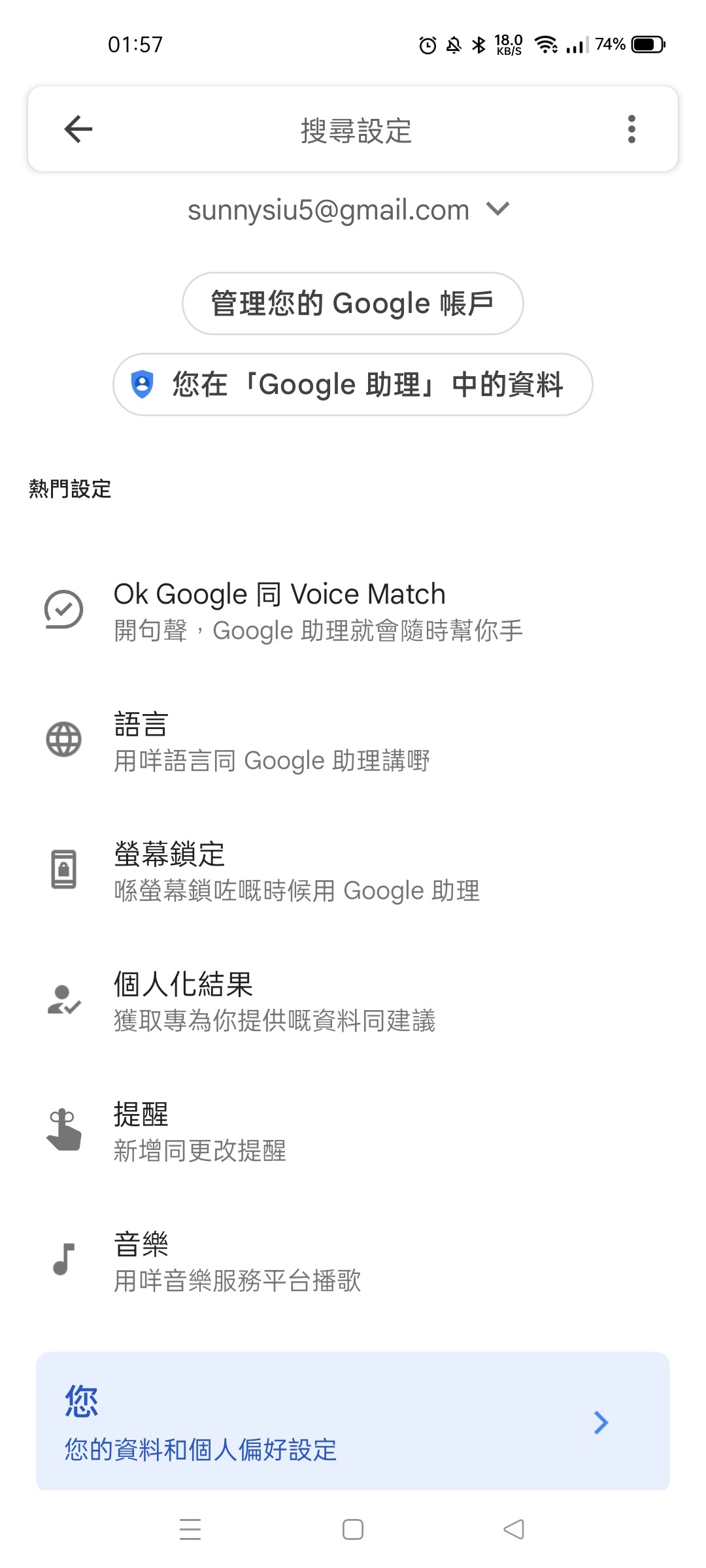
Task: Open the 提醒 setting
Action: 353,1130
